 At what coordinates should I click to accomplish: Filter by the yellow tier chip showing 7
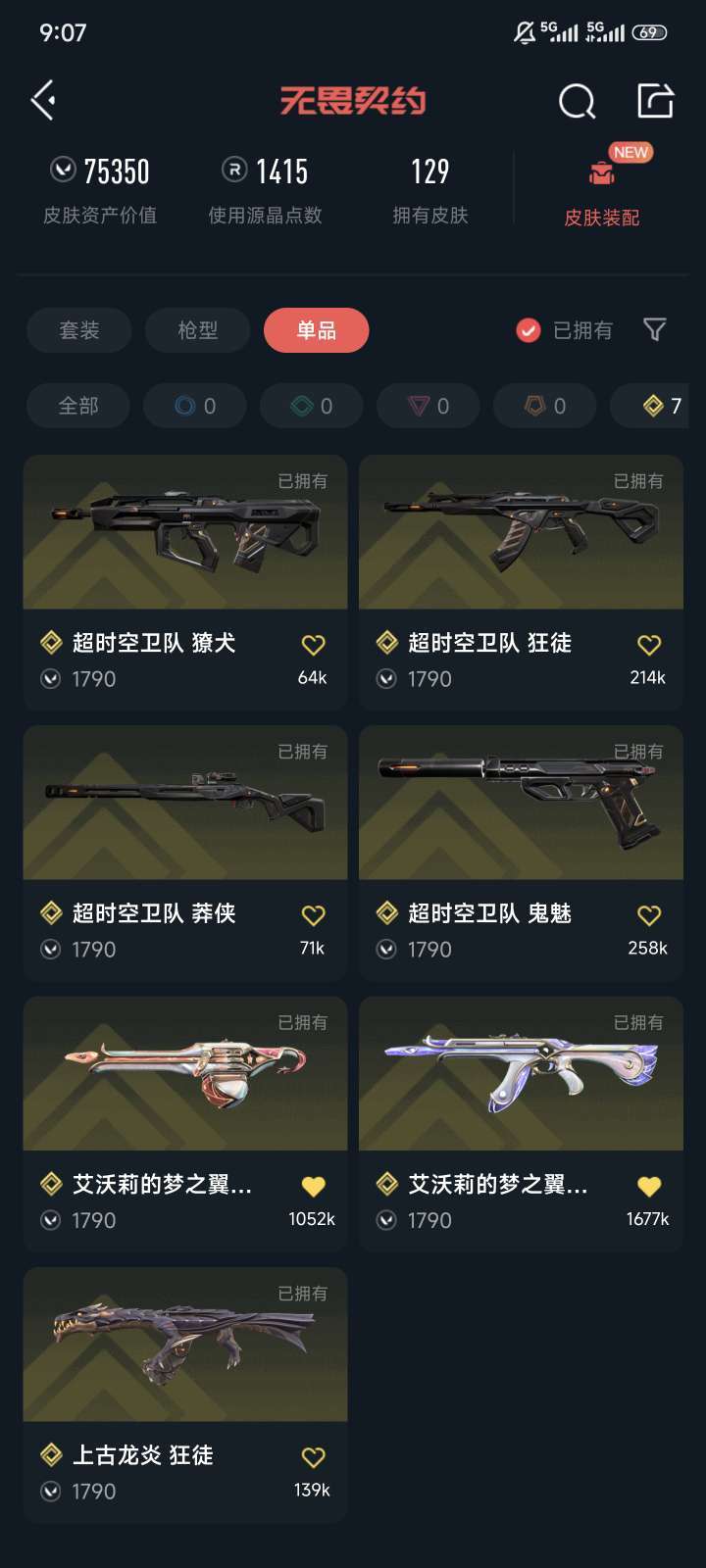[x=661, y=406]
